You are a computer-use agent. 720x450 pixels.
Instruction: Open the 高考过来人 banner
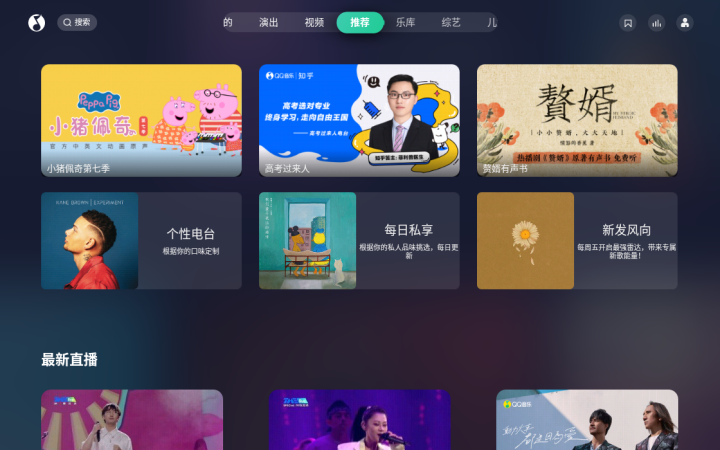(359, 120)
